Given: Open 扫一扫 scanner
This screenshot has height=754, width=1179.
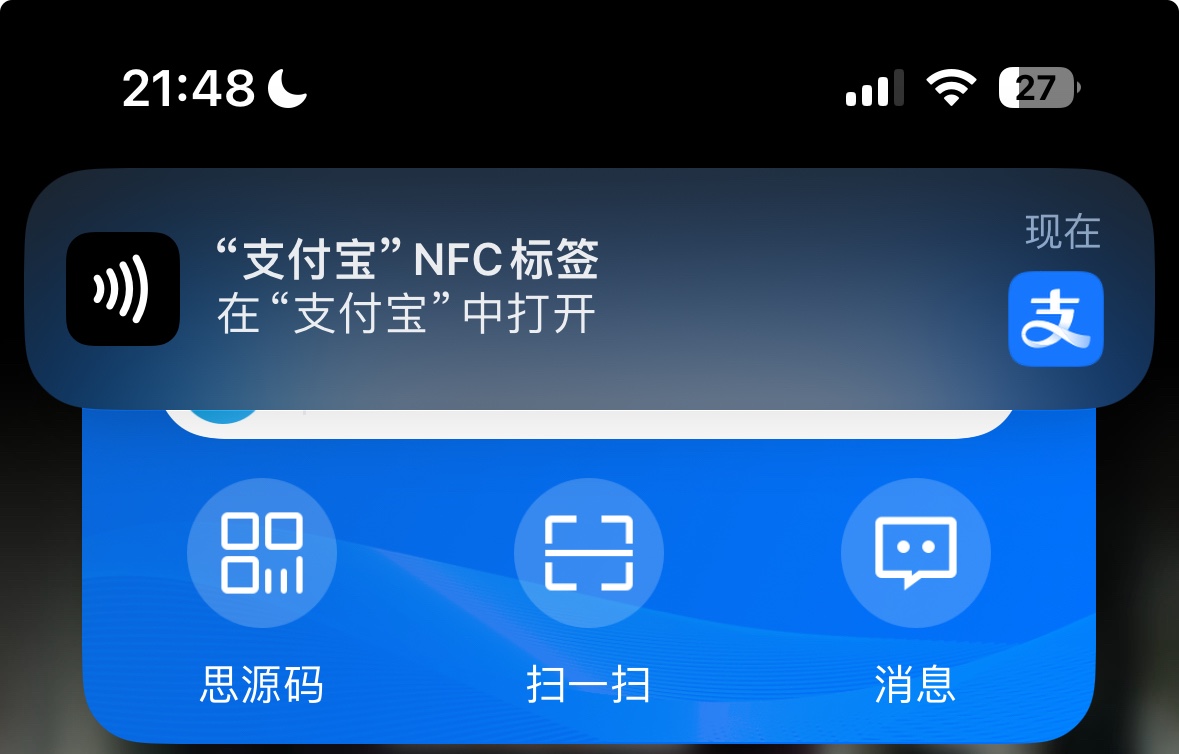Looking at the screenshot, I should 588,552.
